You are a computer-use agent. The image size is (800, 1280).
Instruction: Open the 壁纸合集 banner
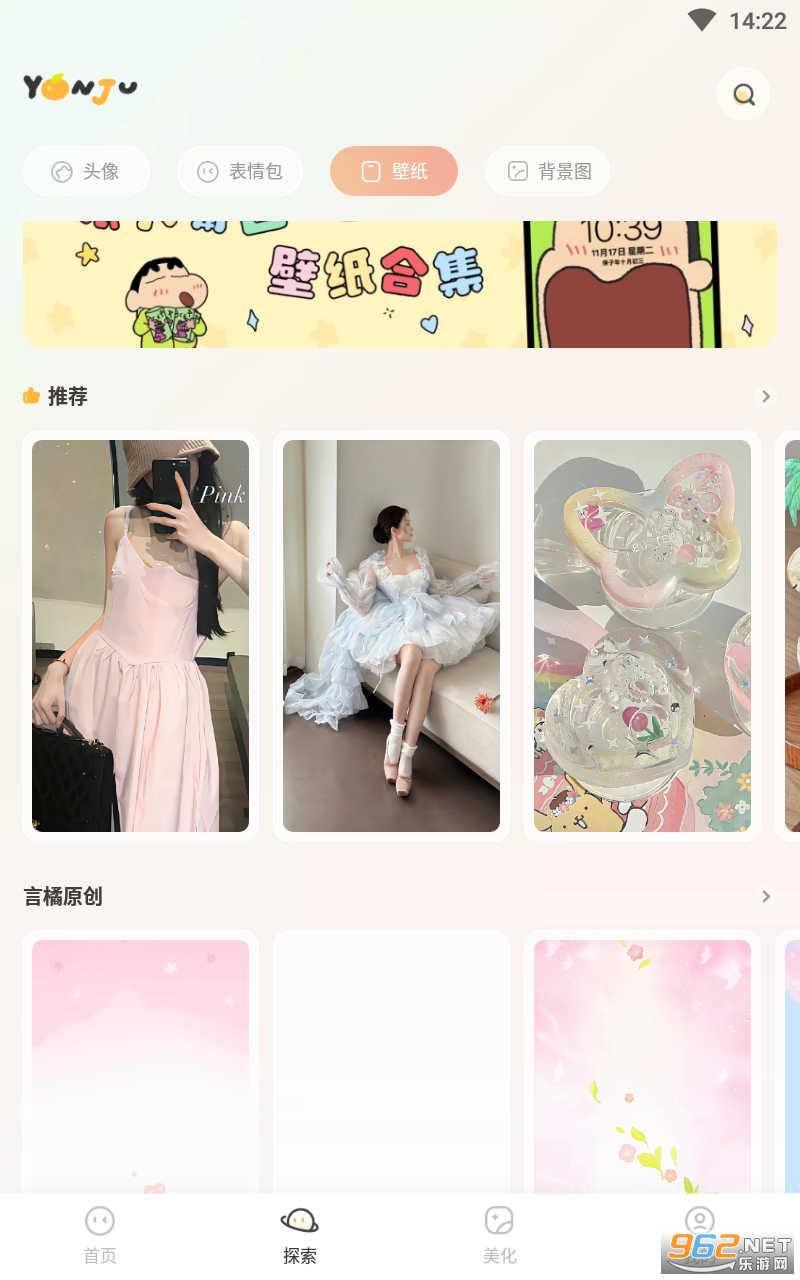(400, 284)
